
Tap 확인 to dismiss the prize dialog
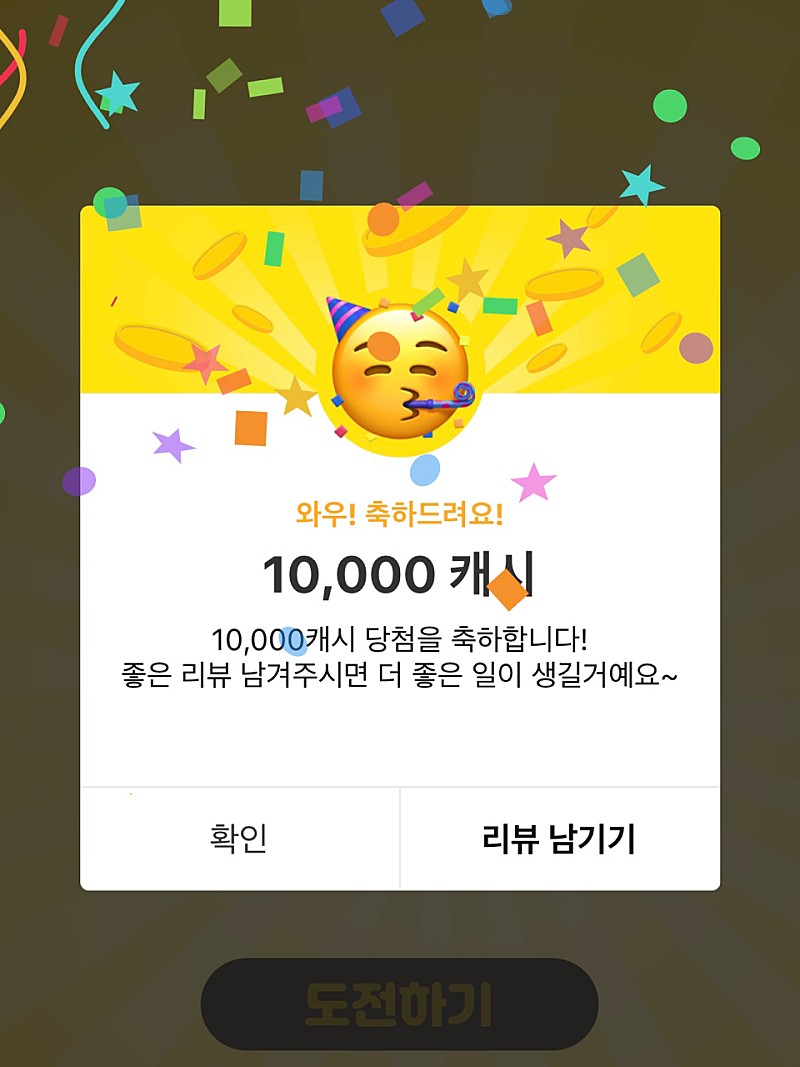coord(239,838)
